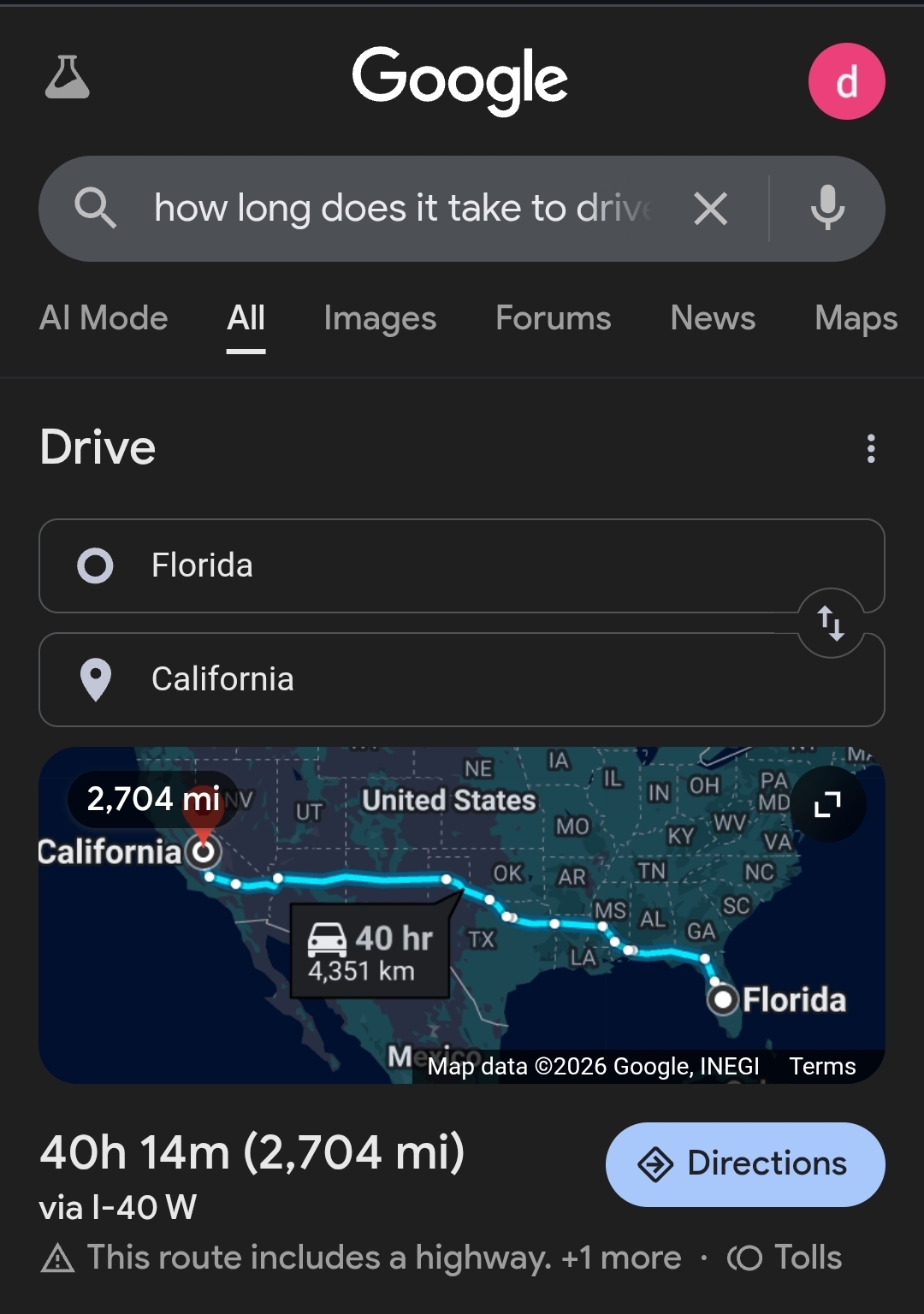Open the account profile avatar

click(x=846, y=81)
